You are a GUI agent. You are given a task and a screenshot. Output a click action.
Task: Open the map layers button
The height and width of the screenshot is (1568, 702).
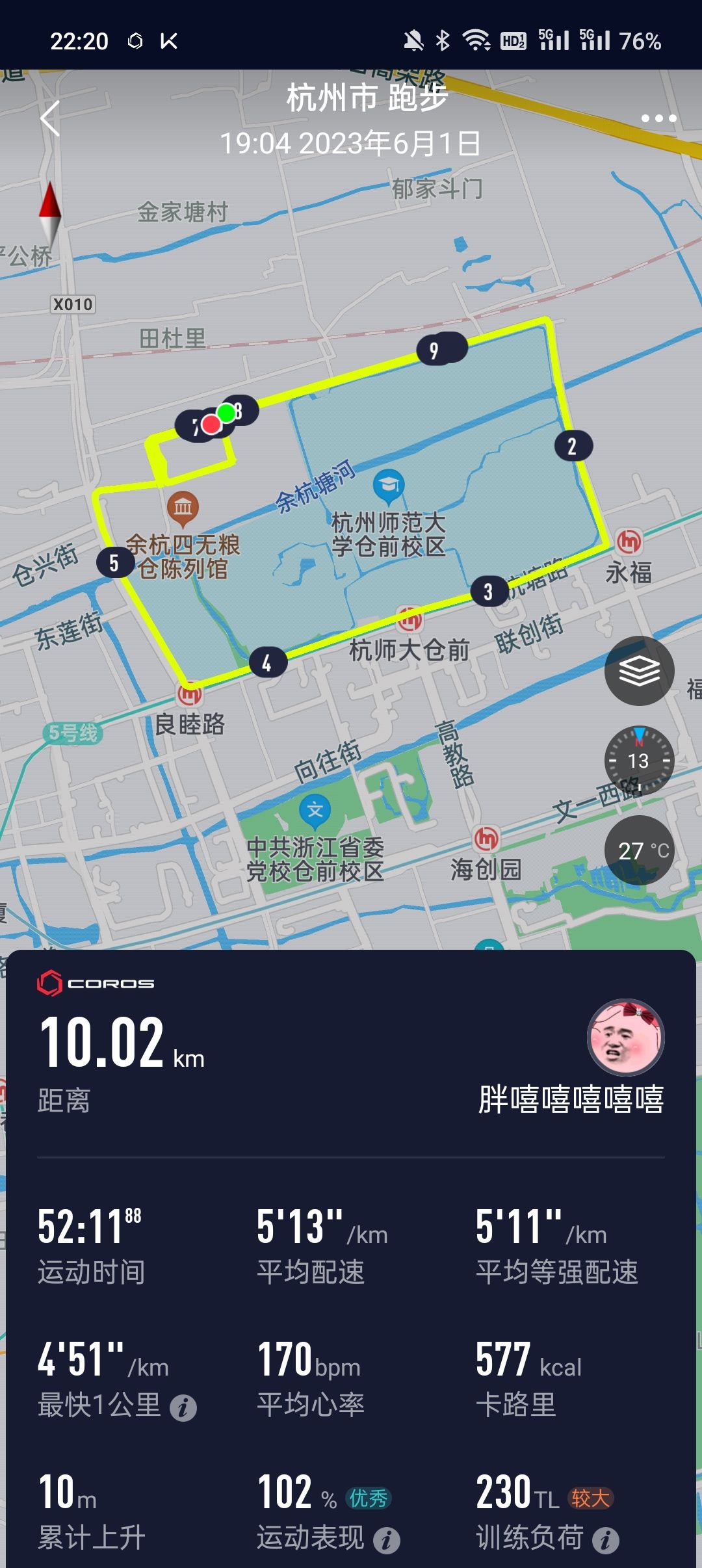click(x=640, y=670)
